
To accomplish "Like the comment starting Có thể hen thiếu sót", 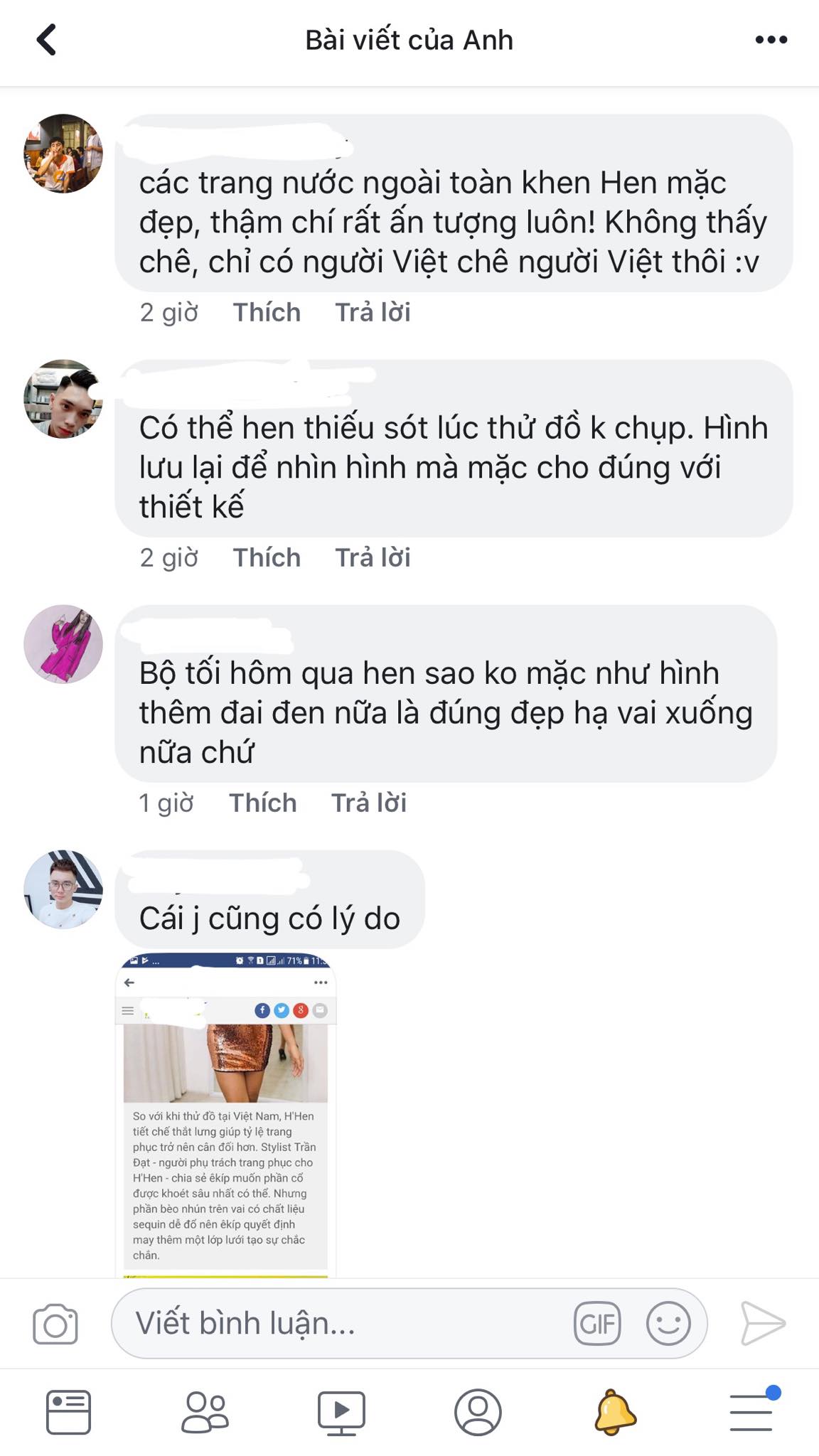I will coord(267,558).
